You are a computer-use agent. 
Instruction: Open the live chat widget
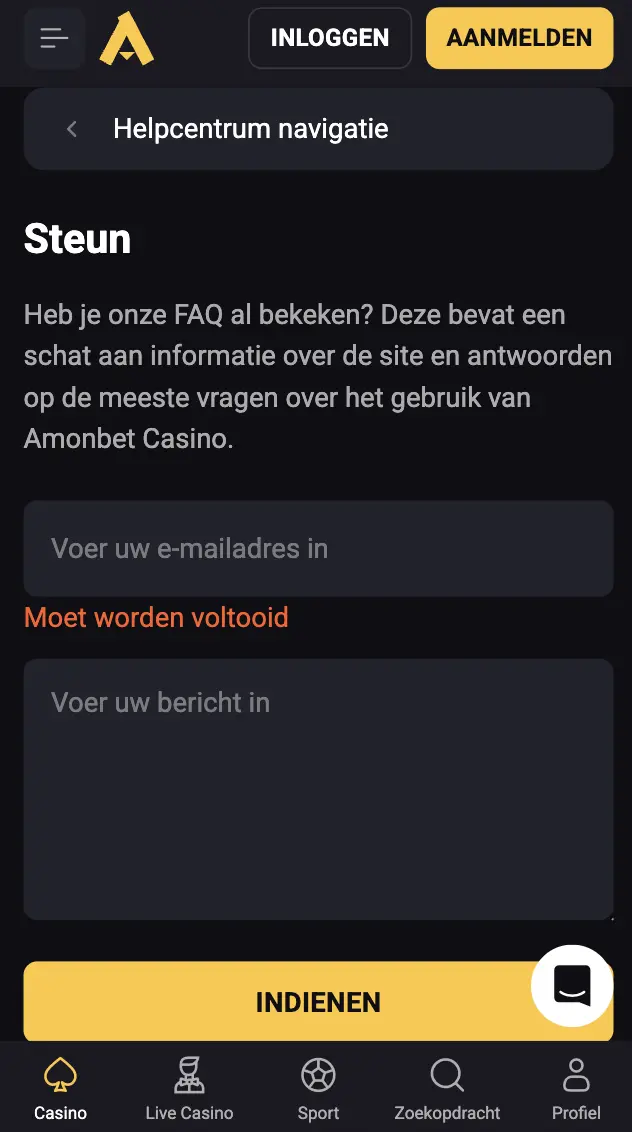pos(572,985)
